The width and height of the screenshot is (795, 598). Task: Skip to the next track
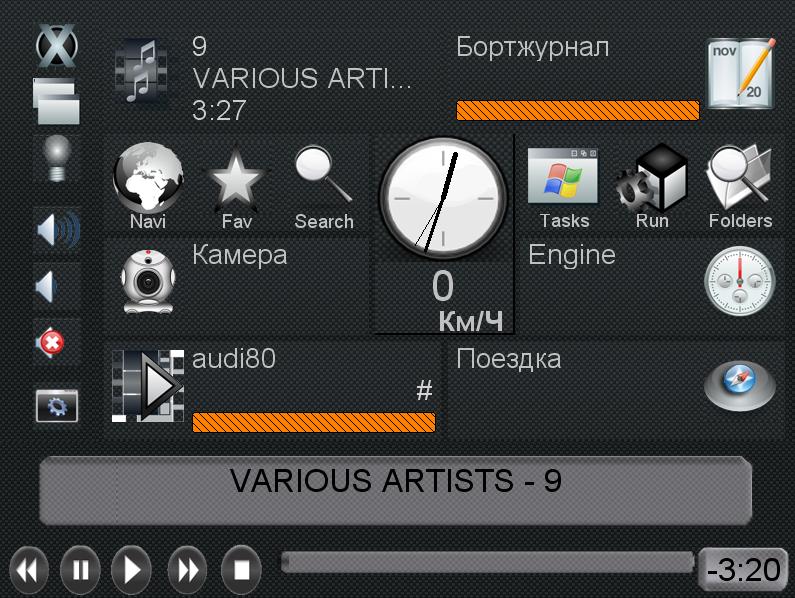point(186,570)
